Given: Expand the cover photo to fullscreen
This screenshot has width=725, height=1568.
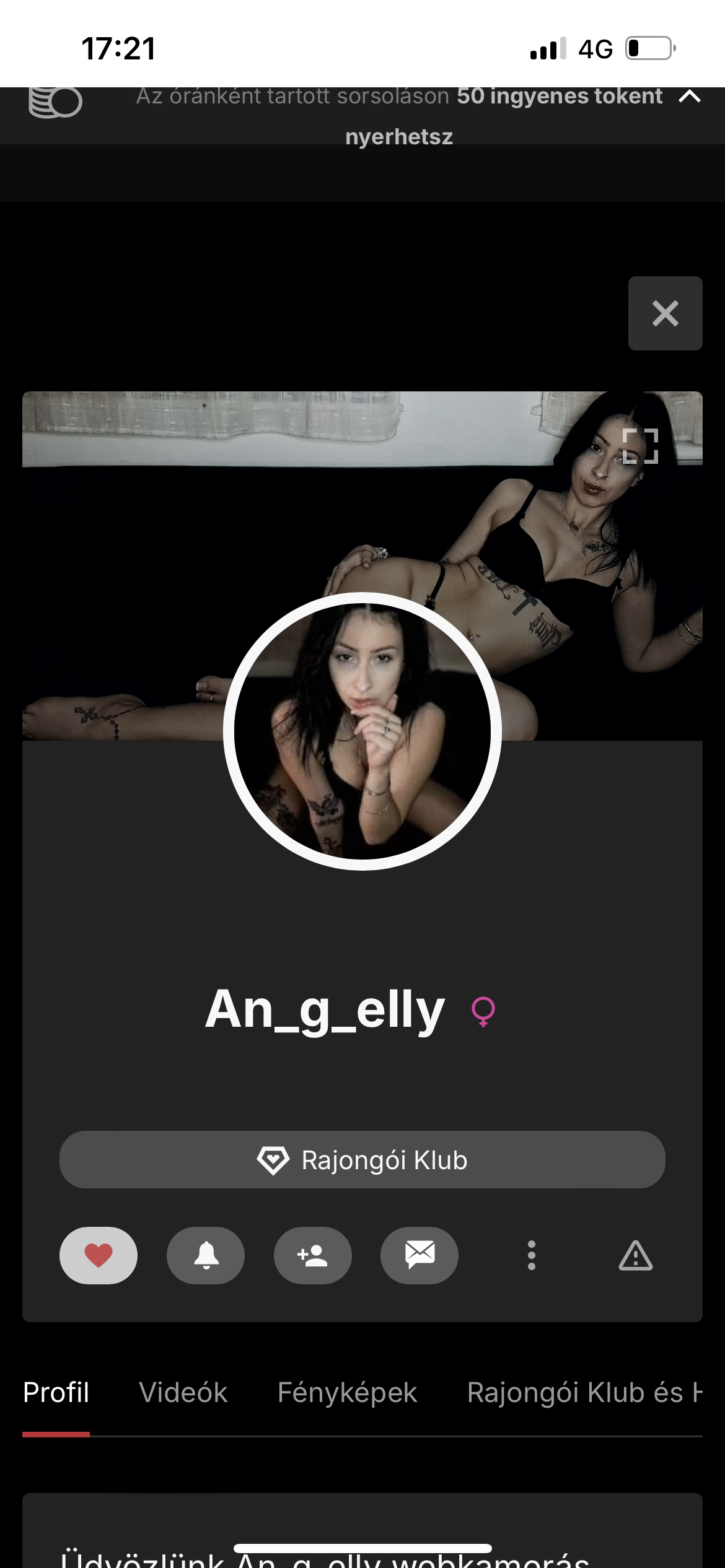Looking at the screenshot, I should pos(640,446).
